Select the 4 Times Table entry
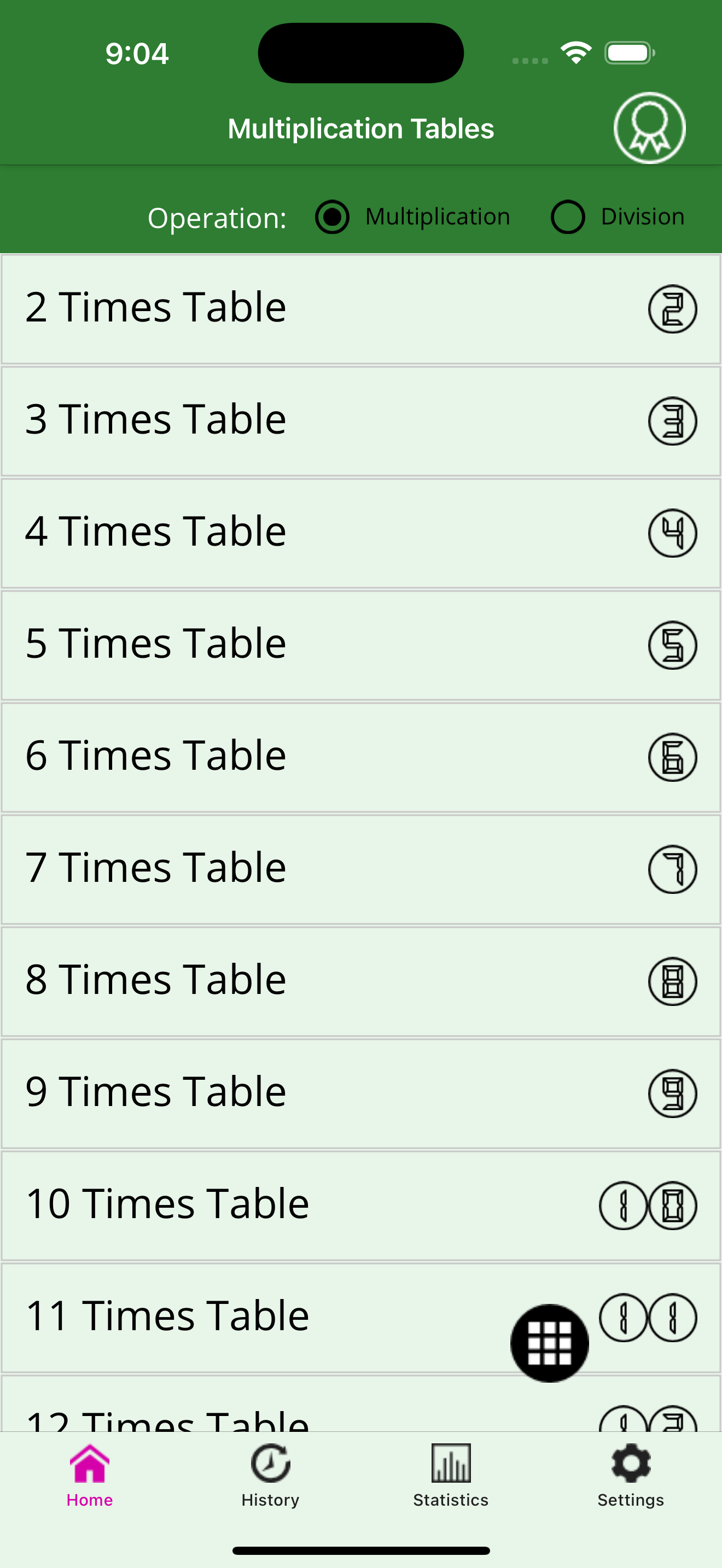This screenshot has width=722, height=1568. click(243, 530)
